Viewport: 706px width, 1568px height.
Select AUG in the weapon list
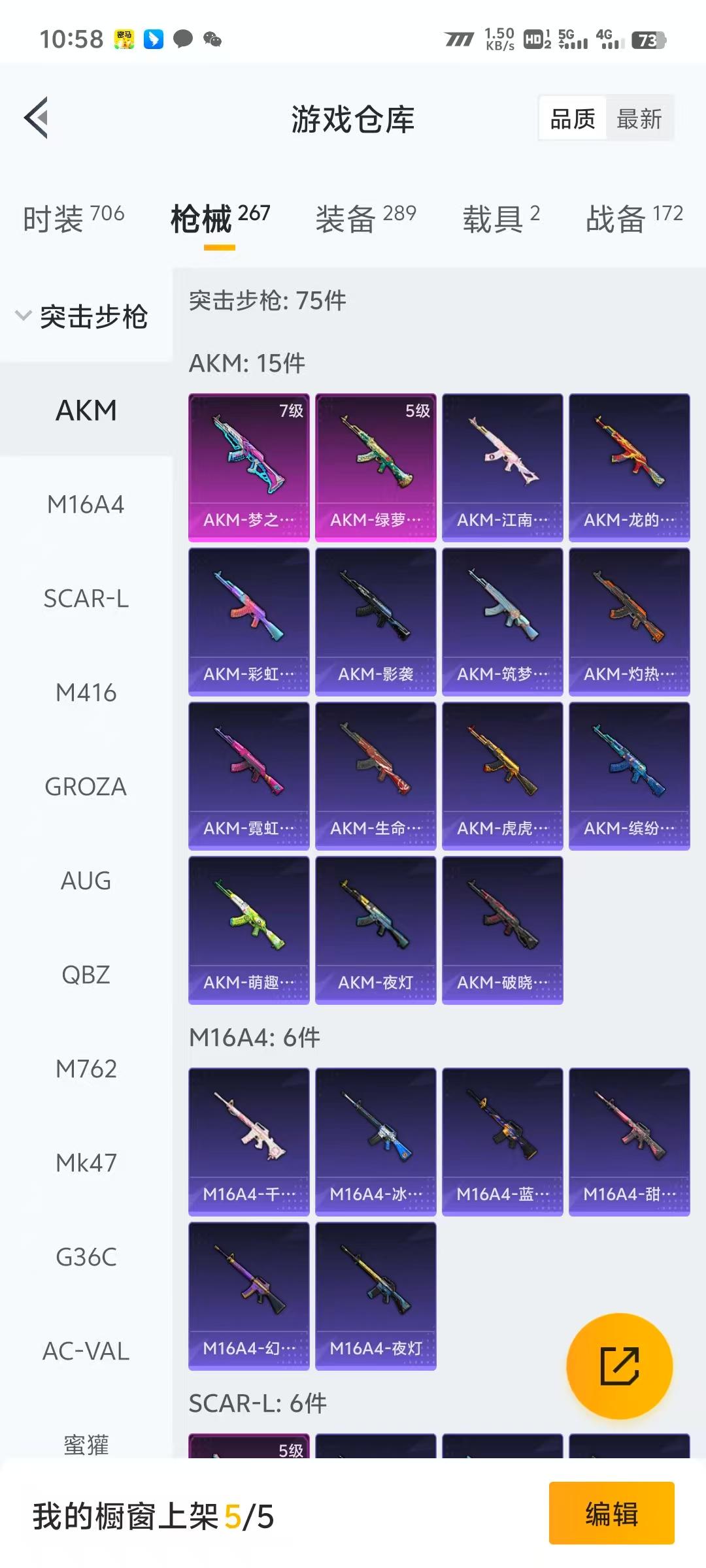[x=86, y=881]
